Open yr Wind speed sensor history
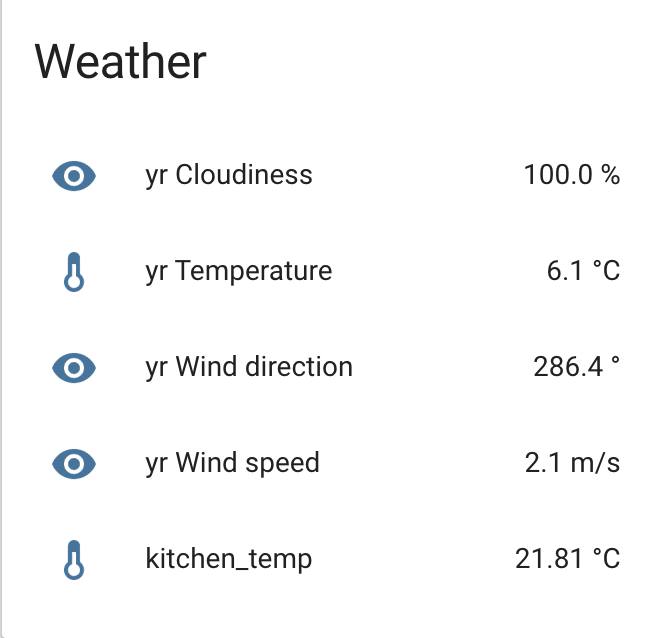The image size is (646, 638). coord(232,463)
